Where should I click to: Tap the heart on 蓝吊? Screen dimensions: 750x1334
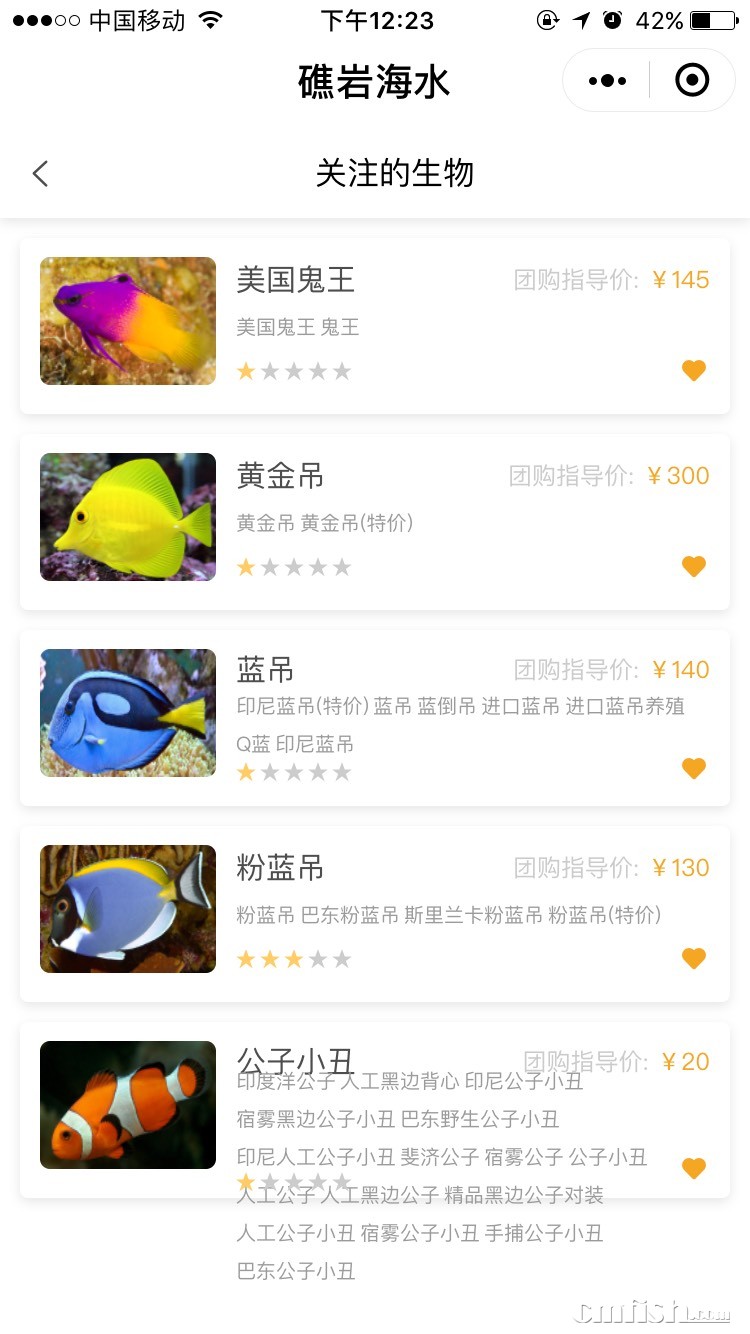click(694, 769)
